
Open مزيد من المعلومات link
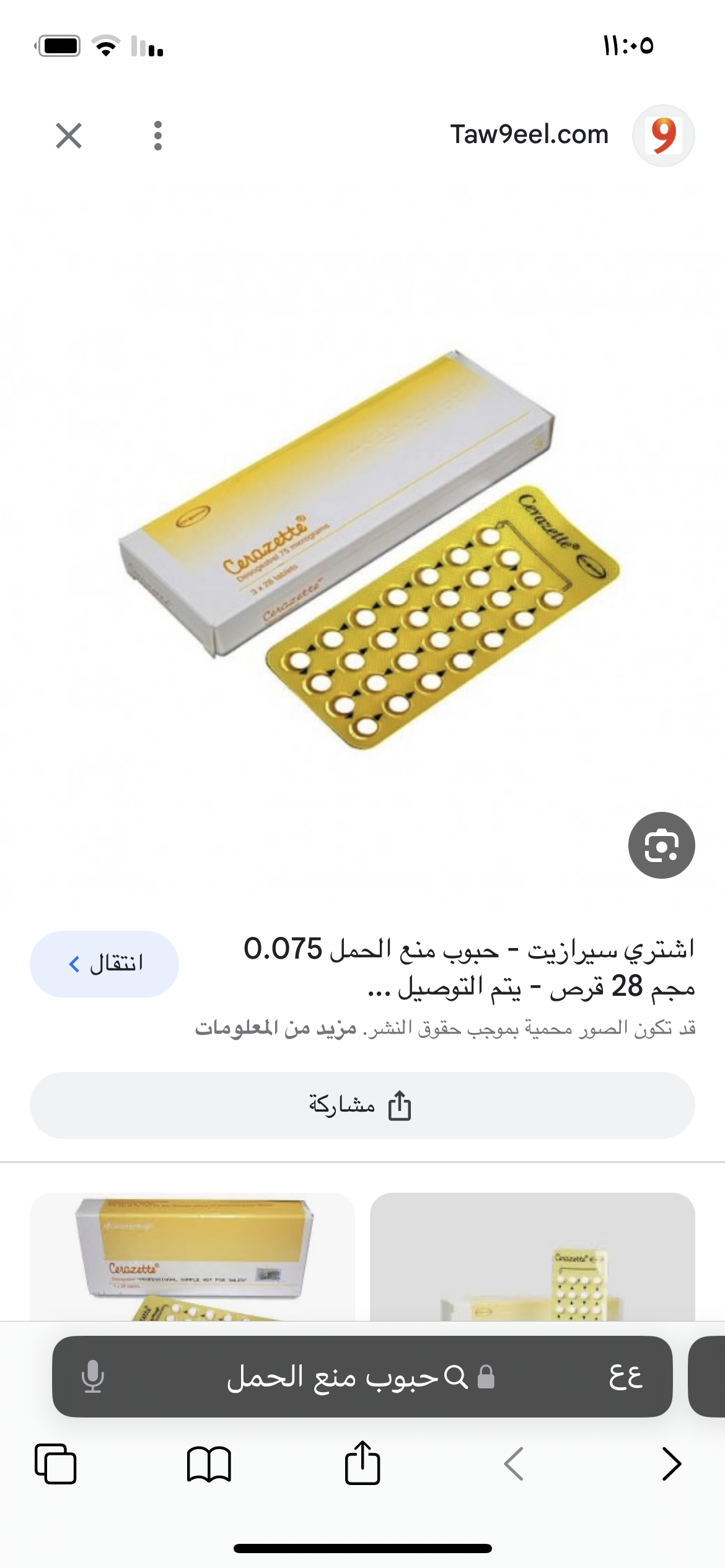point(276,1029)
